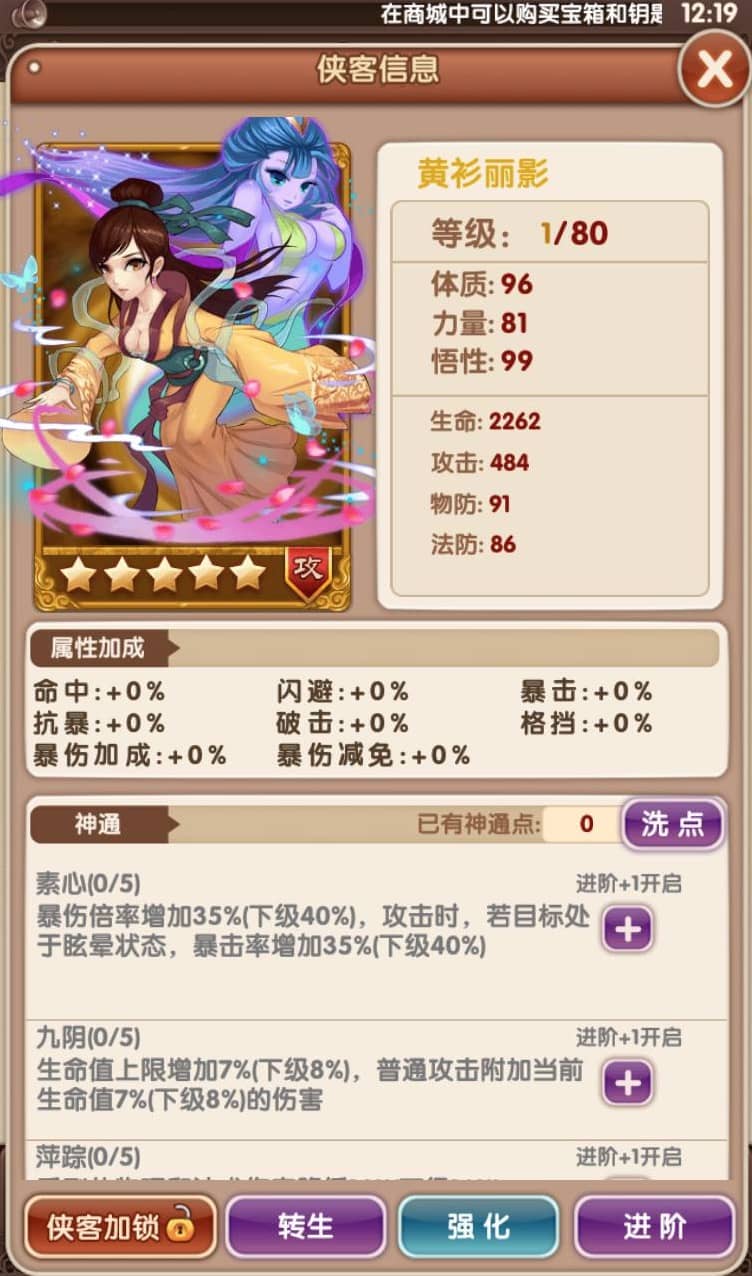Close the 侠客信息 panel

click(x=714, y=69)
